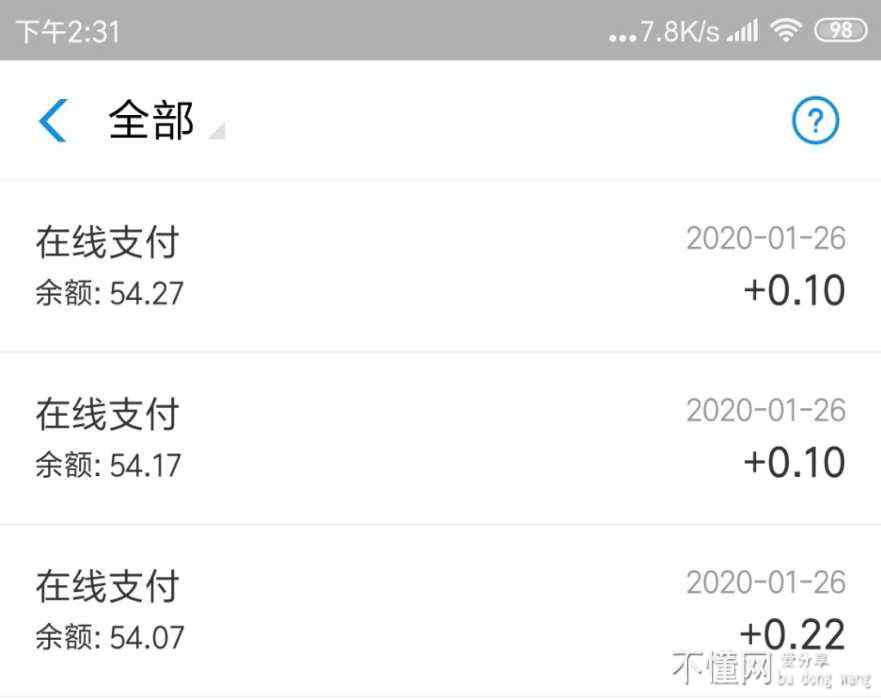The width and height of the screenshot is (881, 700).
Task: Open the help question mark icon
Action: 815,122
